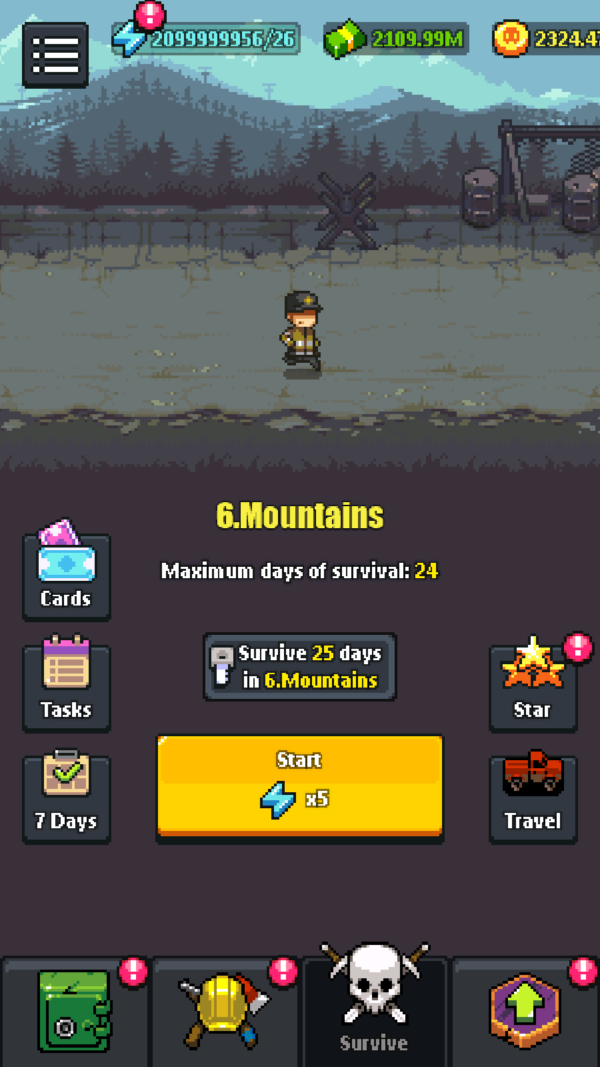Tap the green cash balance

coord(397,39)
